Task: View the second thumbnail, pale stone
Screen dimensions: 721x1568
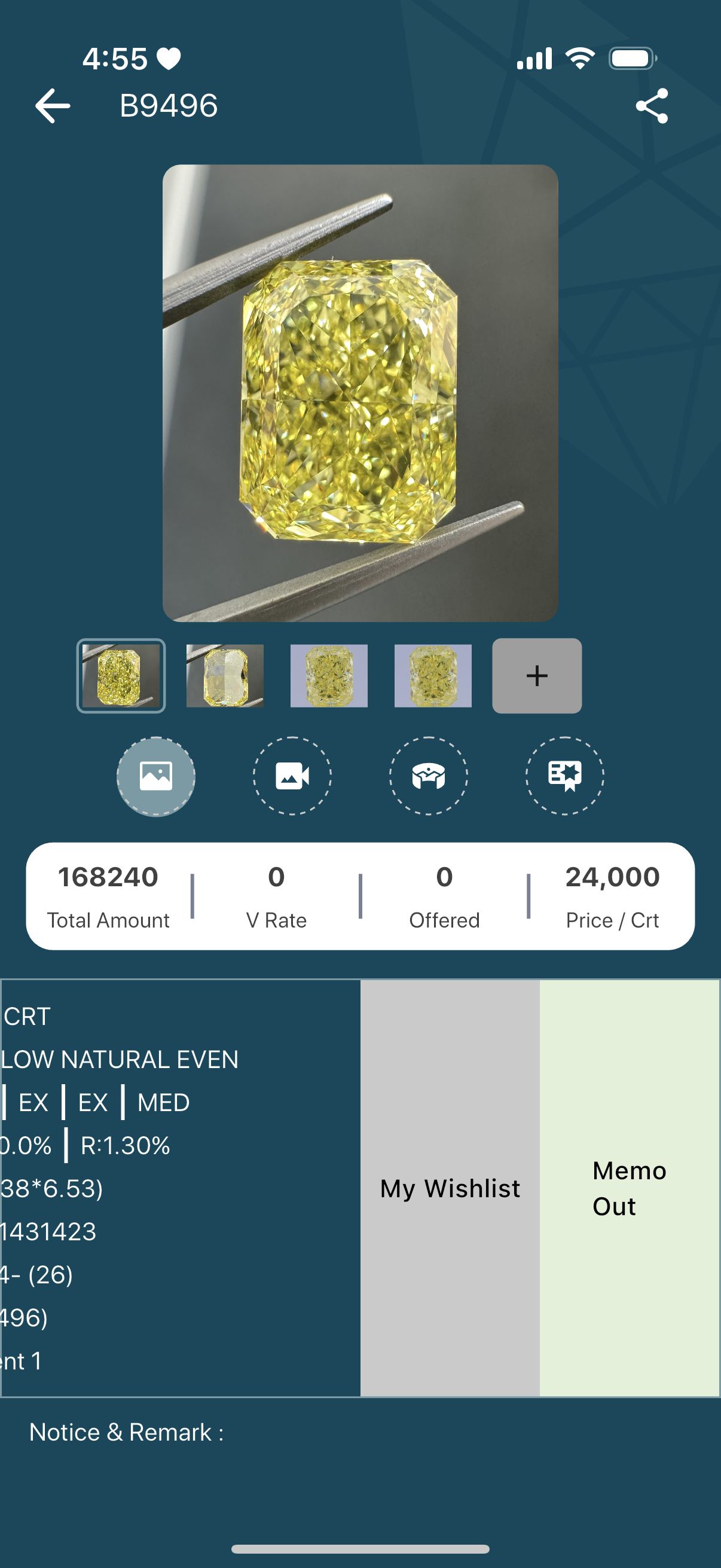Action: (225, 675)
